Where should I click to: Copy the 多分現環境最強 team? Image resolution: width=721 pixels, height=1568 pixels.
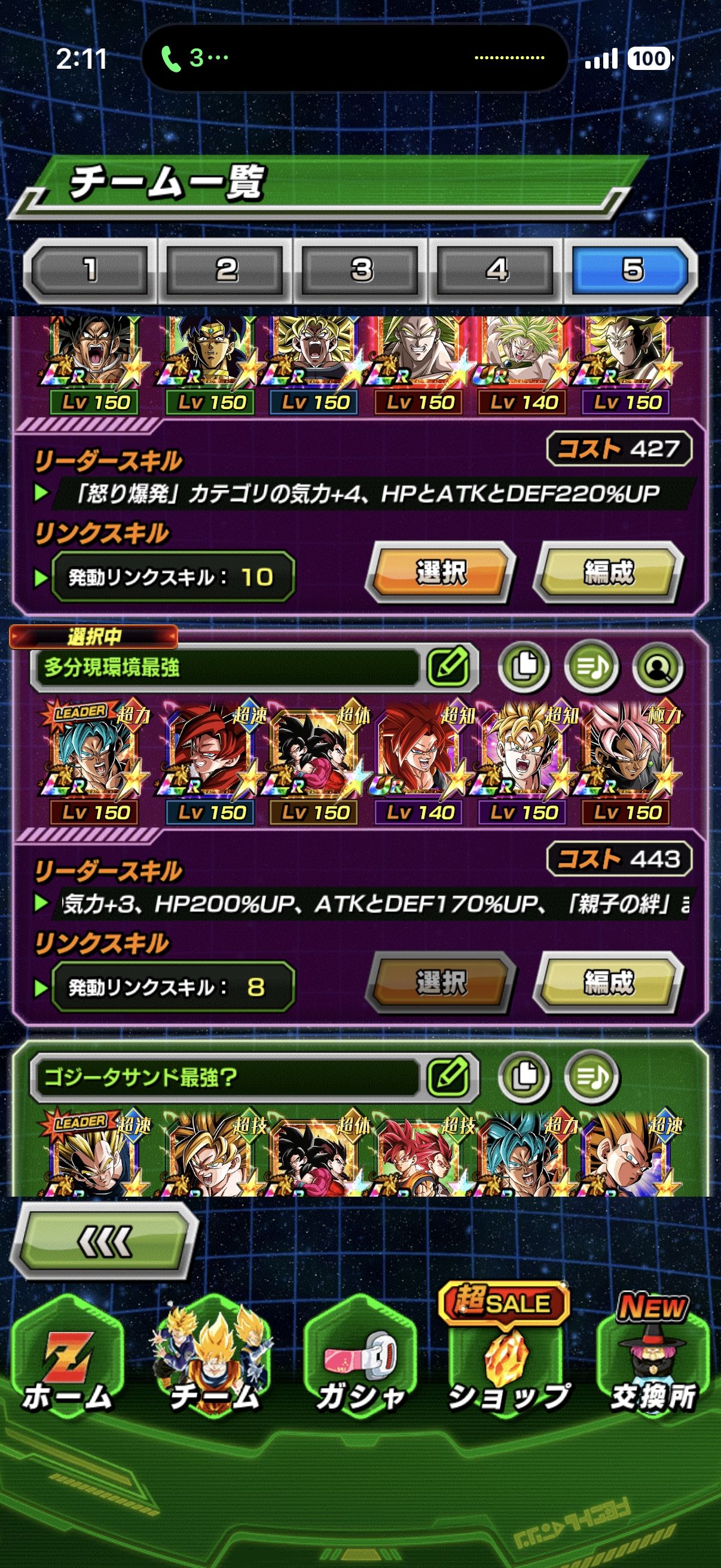coord(524,667)
